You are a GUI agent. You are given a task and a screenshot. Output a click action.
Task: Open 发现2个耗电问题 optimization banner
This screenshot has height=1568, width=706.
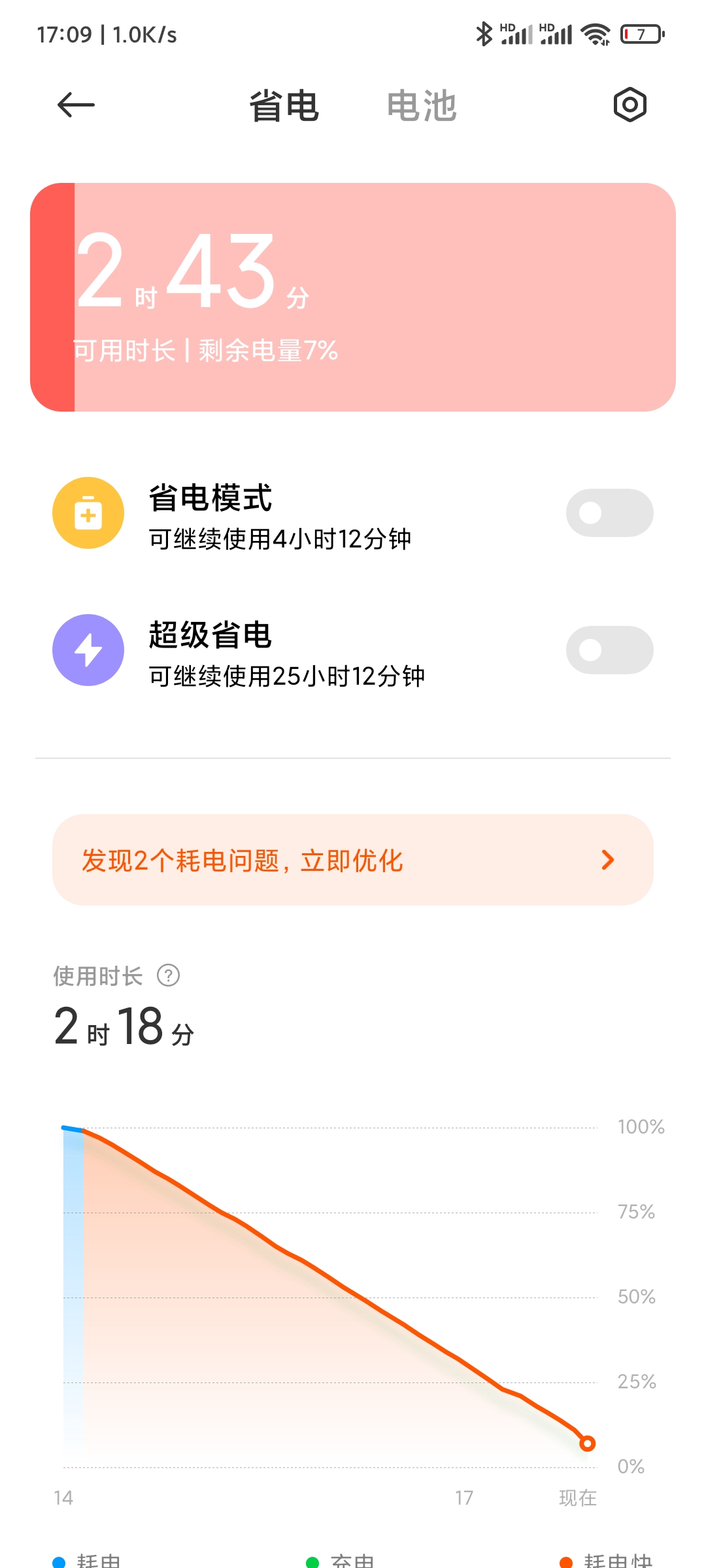(x=353, y=860)
